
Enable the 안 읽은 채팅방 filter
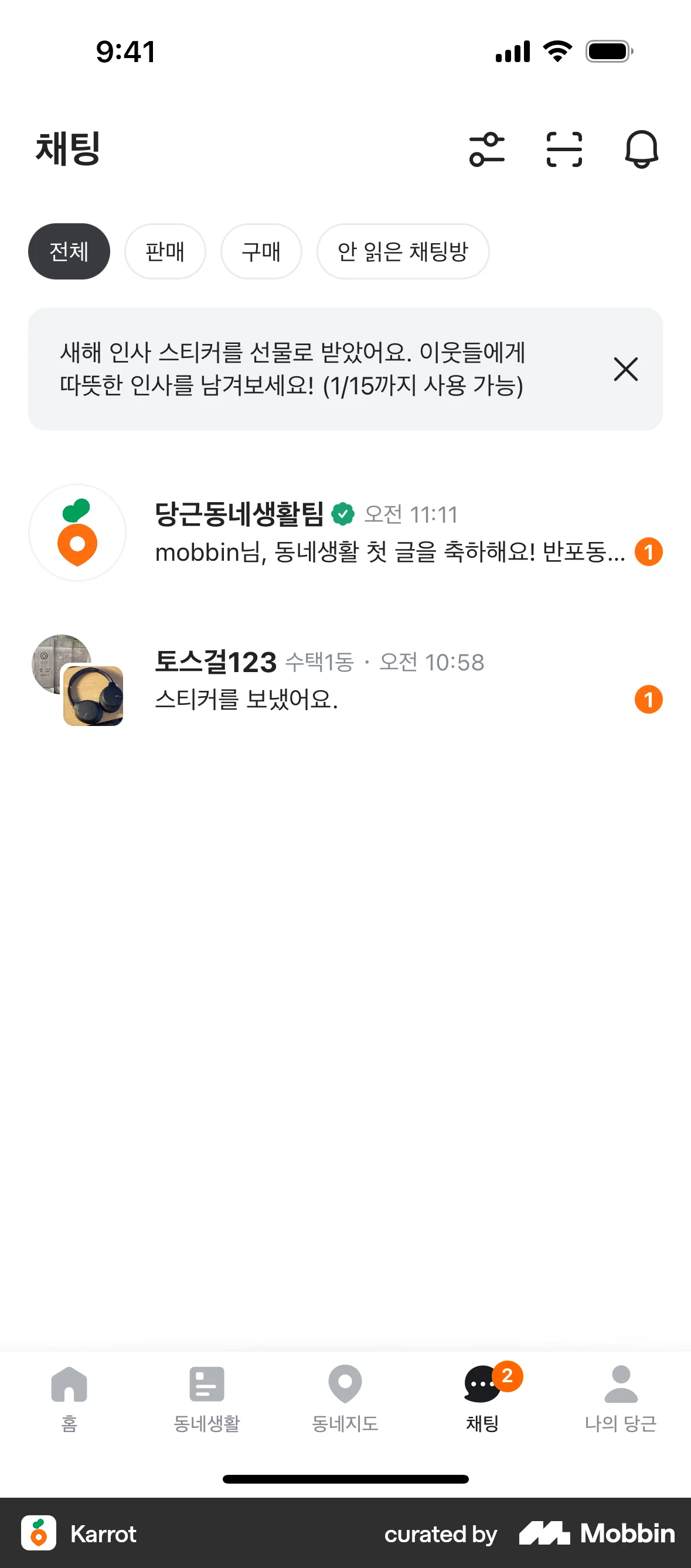pos(403,251)
